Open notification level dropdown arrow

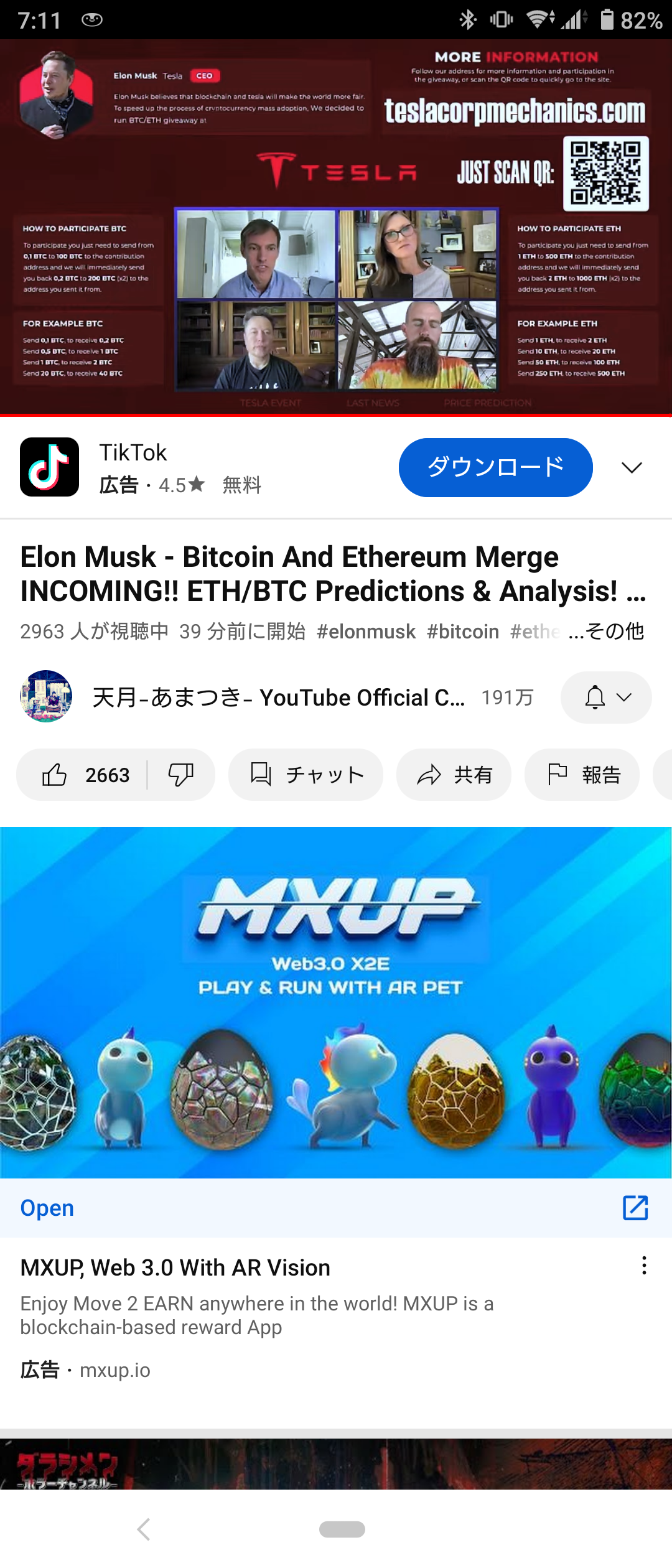(x=623, y=698)
